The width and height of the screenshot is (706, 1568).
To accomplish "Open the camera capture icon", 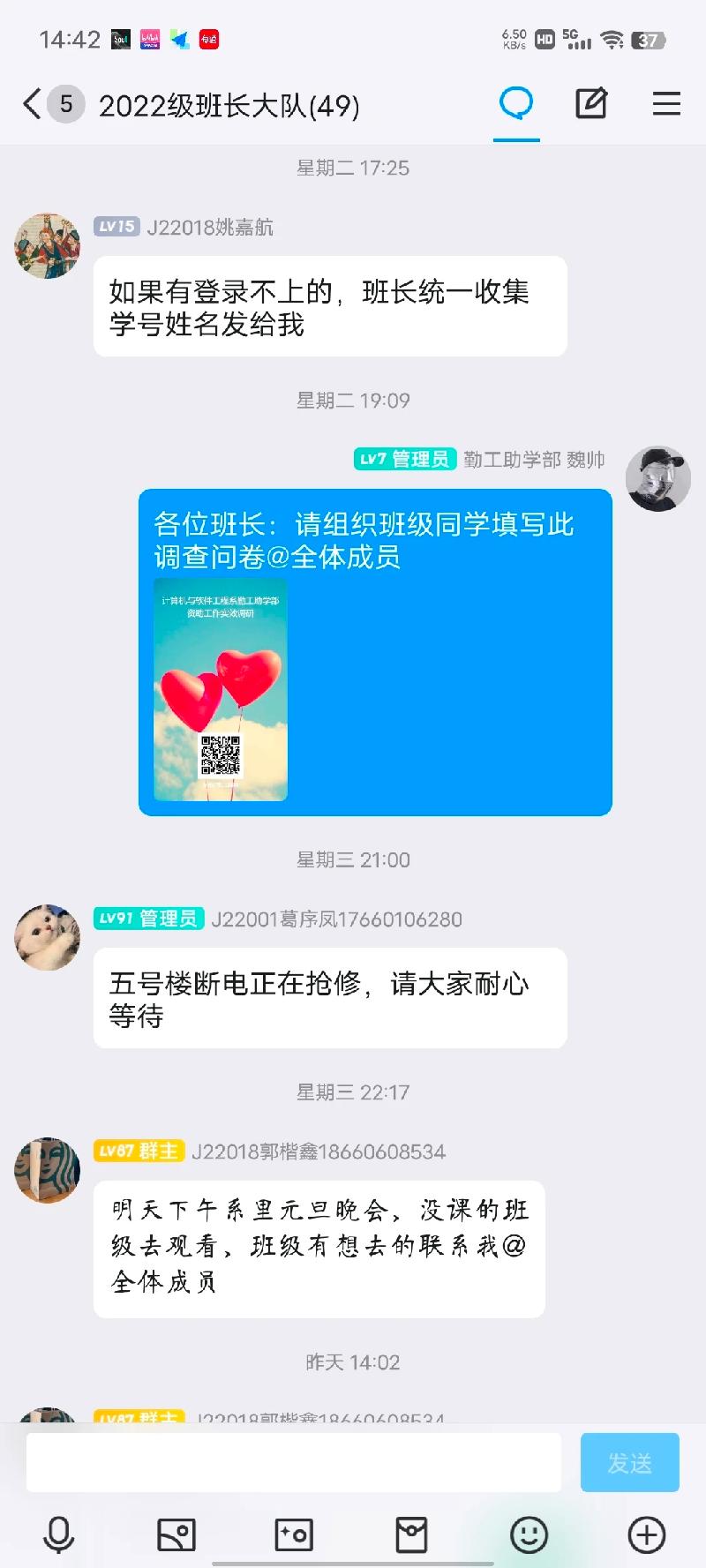I will pyautogui.click(x=294, y=1535).
